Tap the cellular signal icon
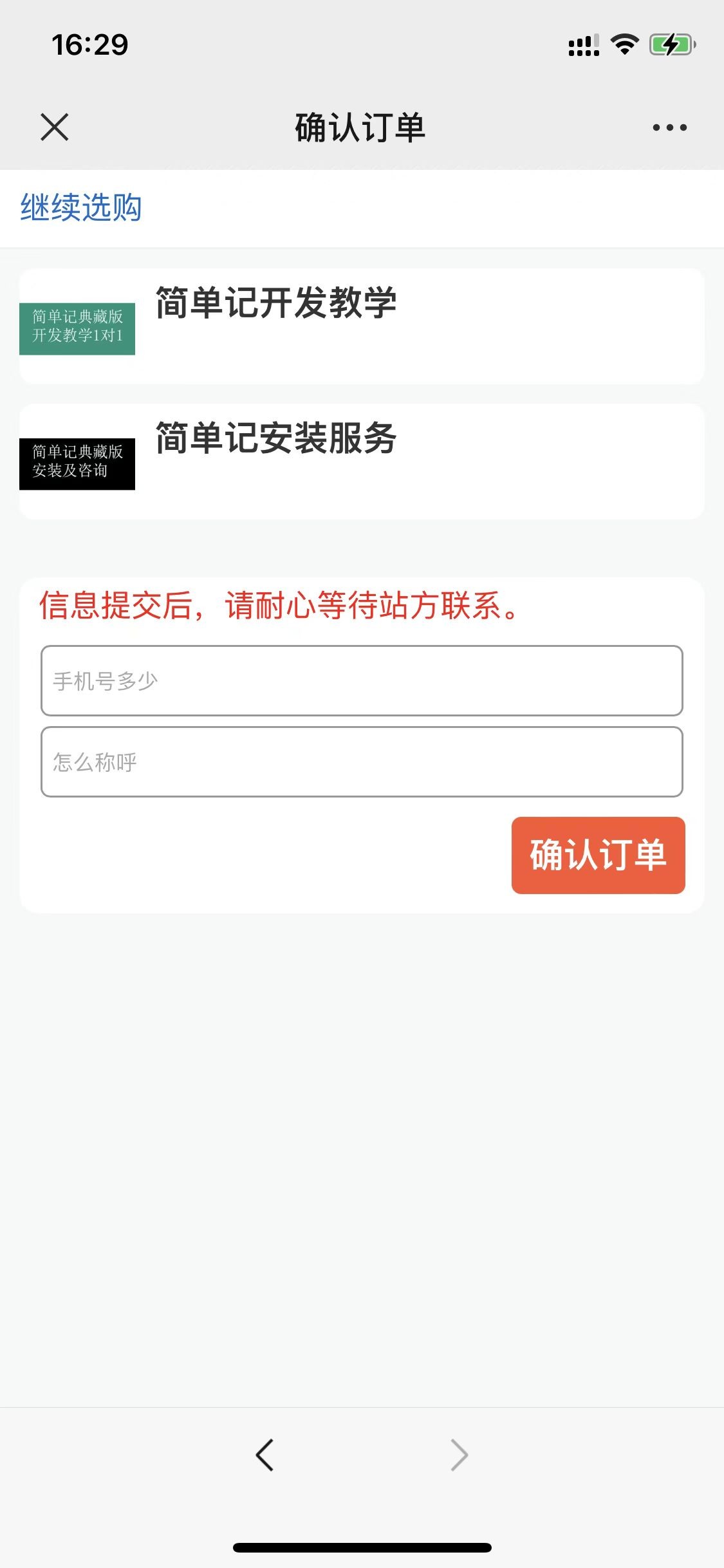Screen dimensions: 724x1568 pyautogui.click(x=582, y=45)
